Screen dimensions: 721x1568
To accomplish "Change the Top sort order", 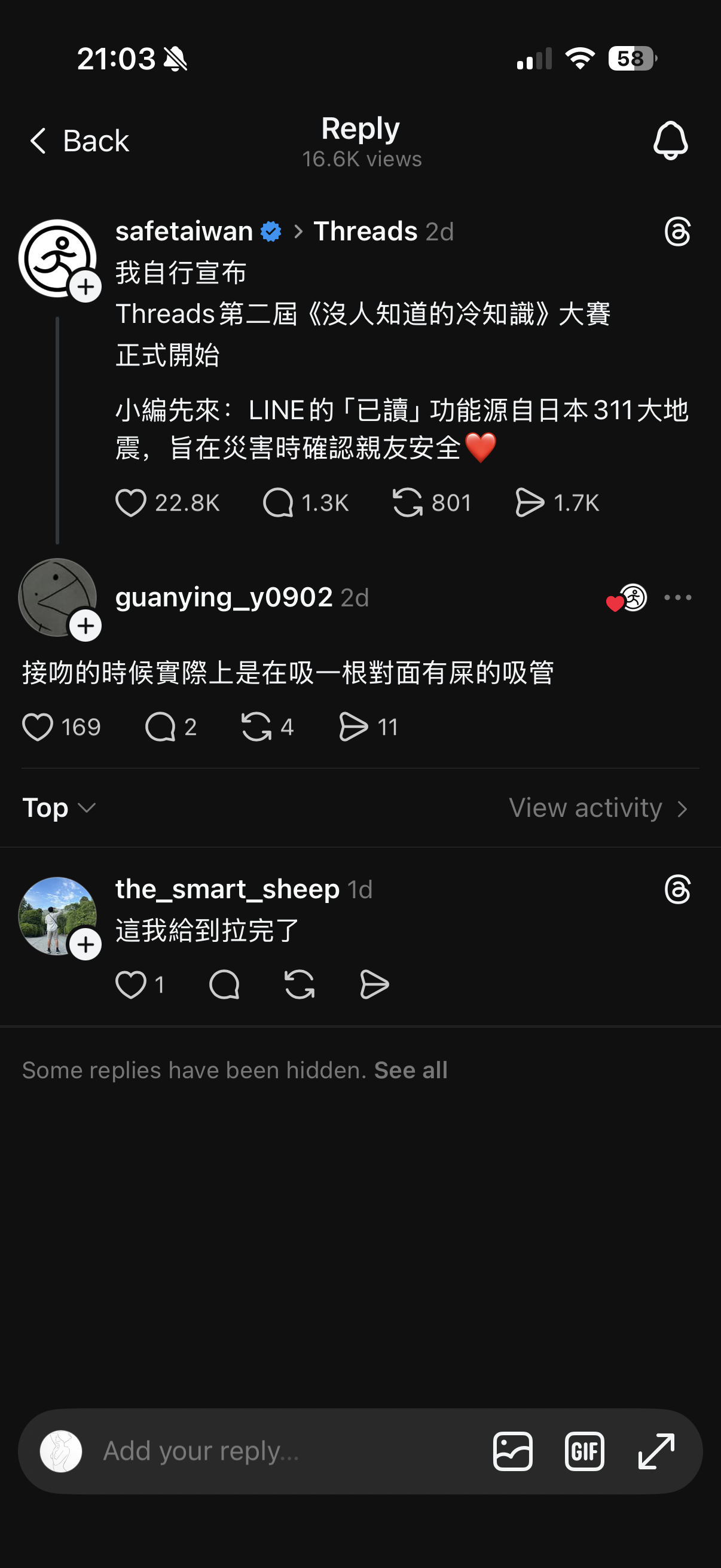I will [59, 808].
